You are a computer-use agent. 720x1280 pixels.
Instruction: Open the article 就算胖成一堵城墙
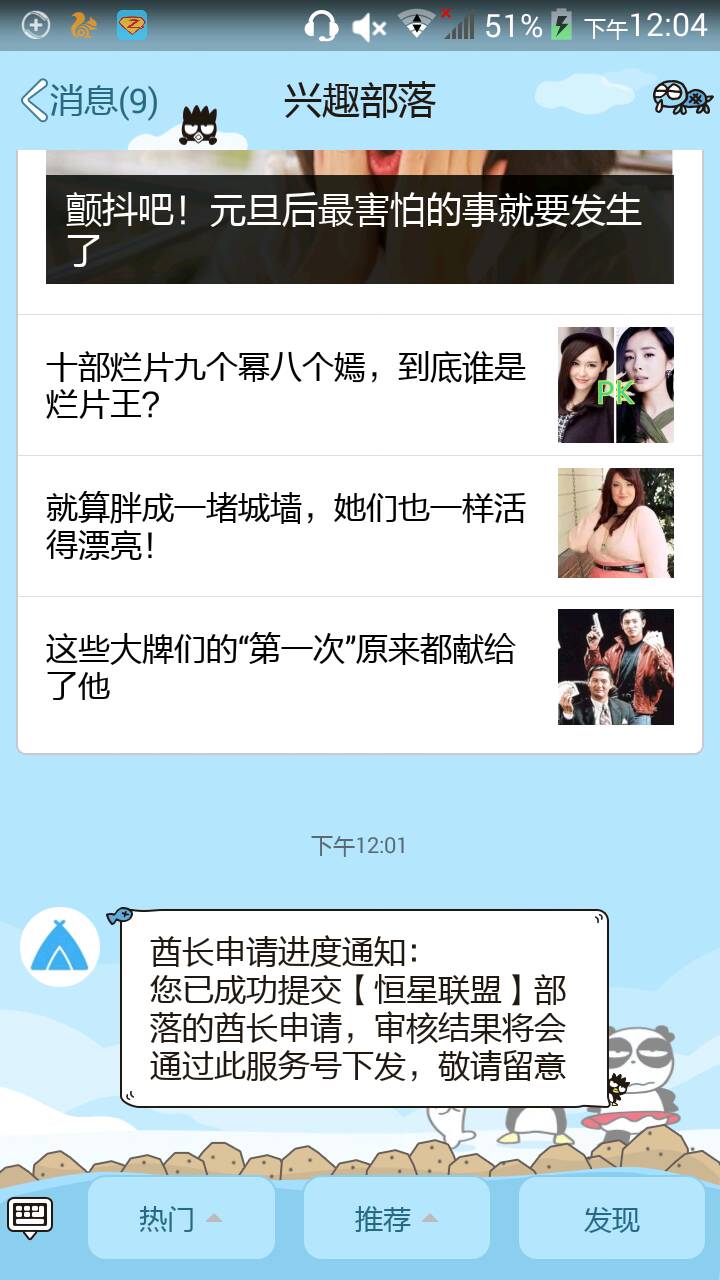coord(359,526)
